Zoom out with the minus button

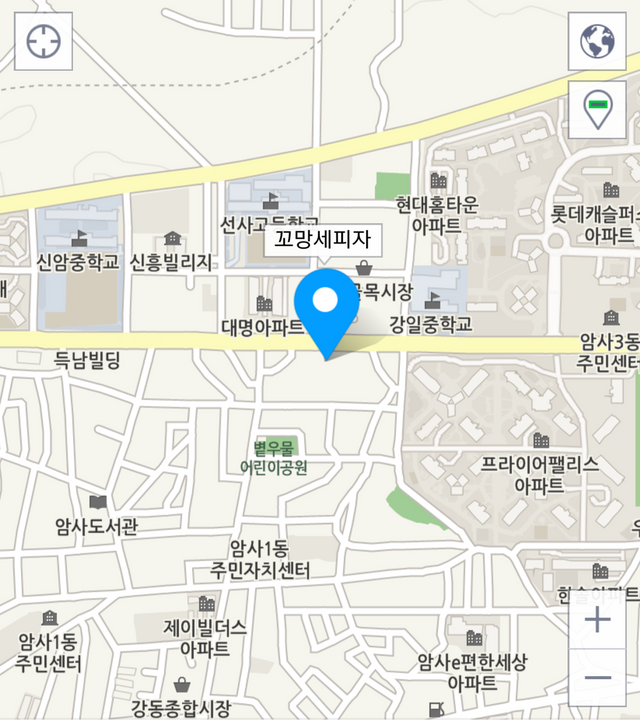tap(597, 678)
